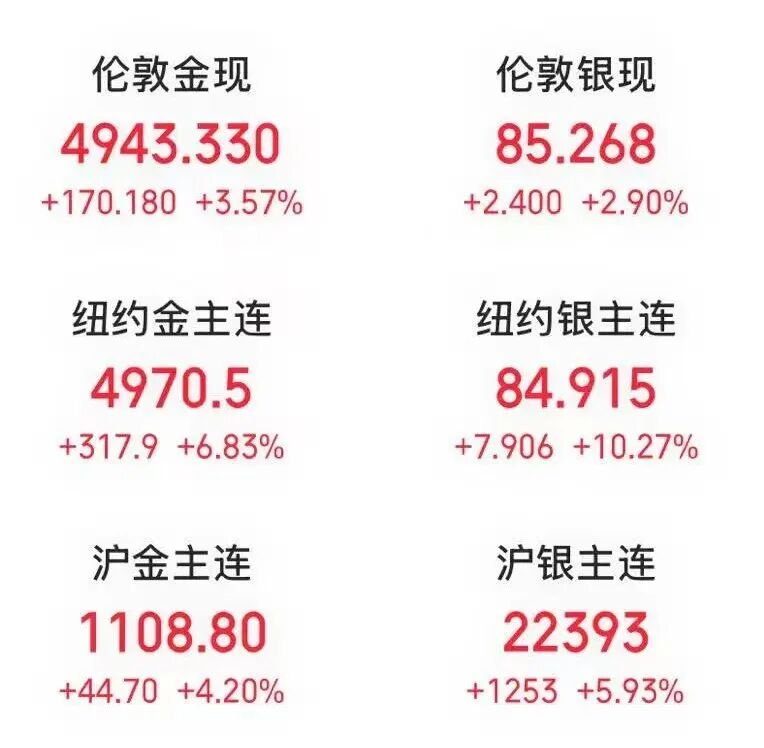The height and width of the screenshot is (748, 764).
Task: Select the 沪银主连 quote card
Action: point(575,632)
